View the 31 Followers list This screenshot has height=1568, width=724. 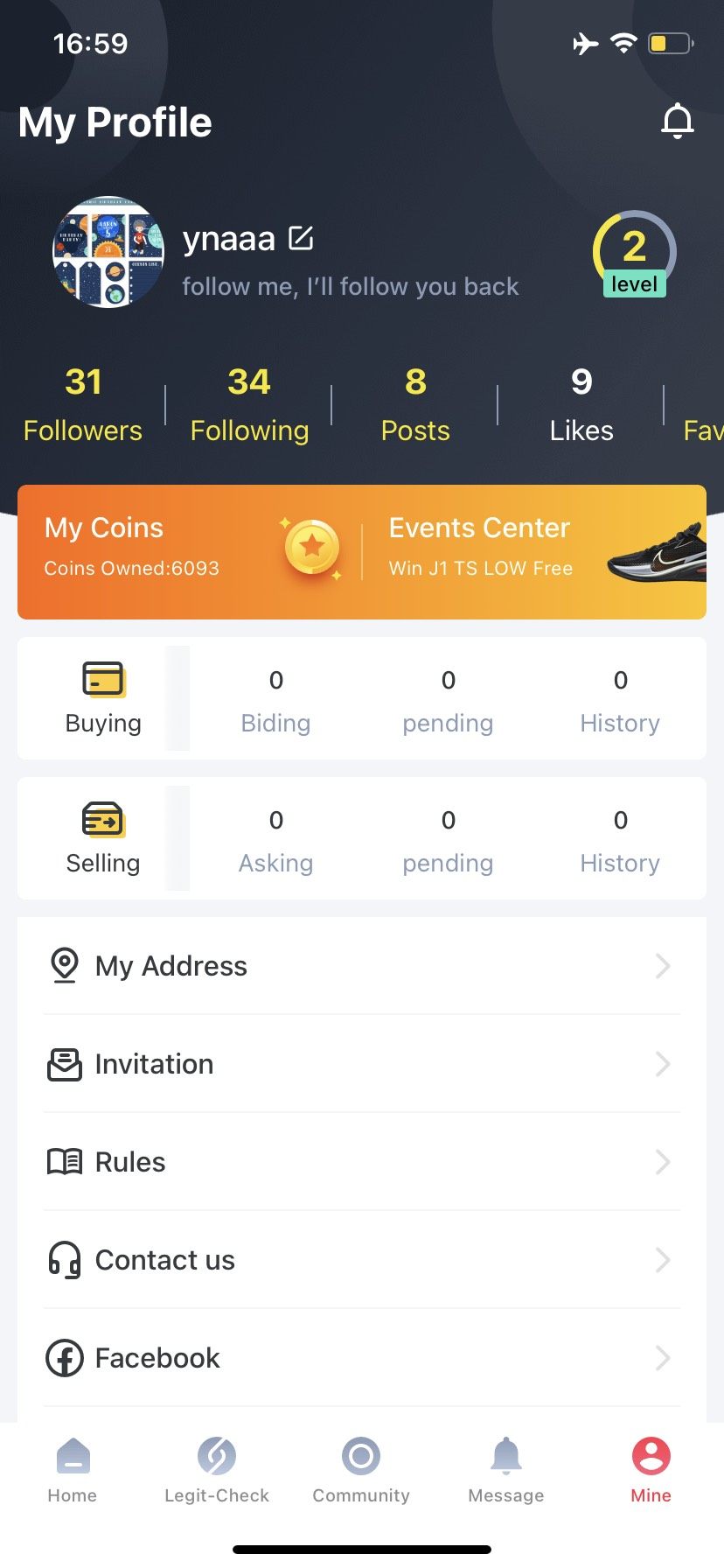(x=83, y=405)
